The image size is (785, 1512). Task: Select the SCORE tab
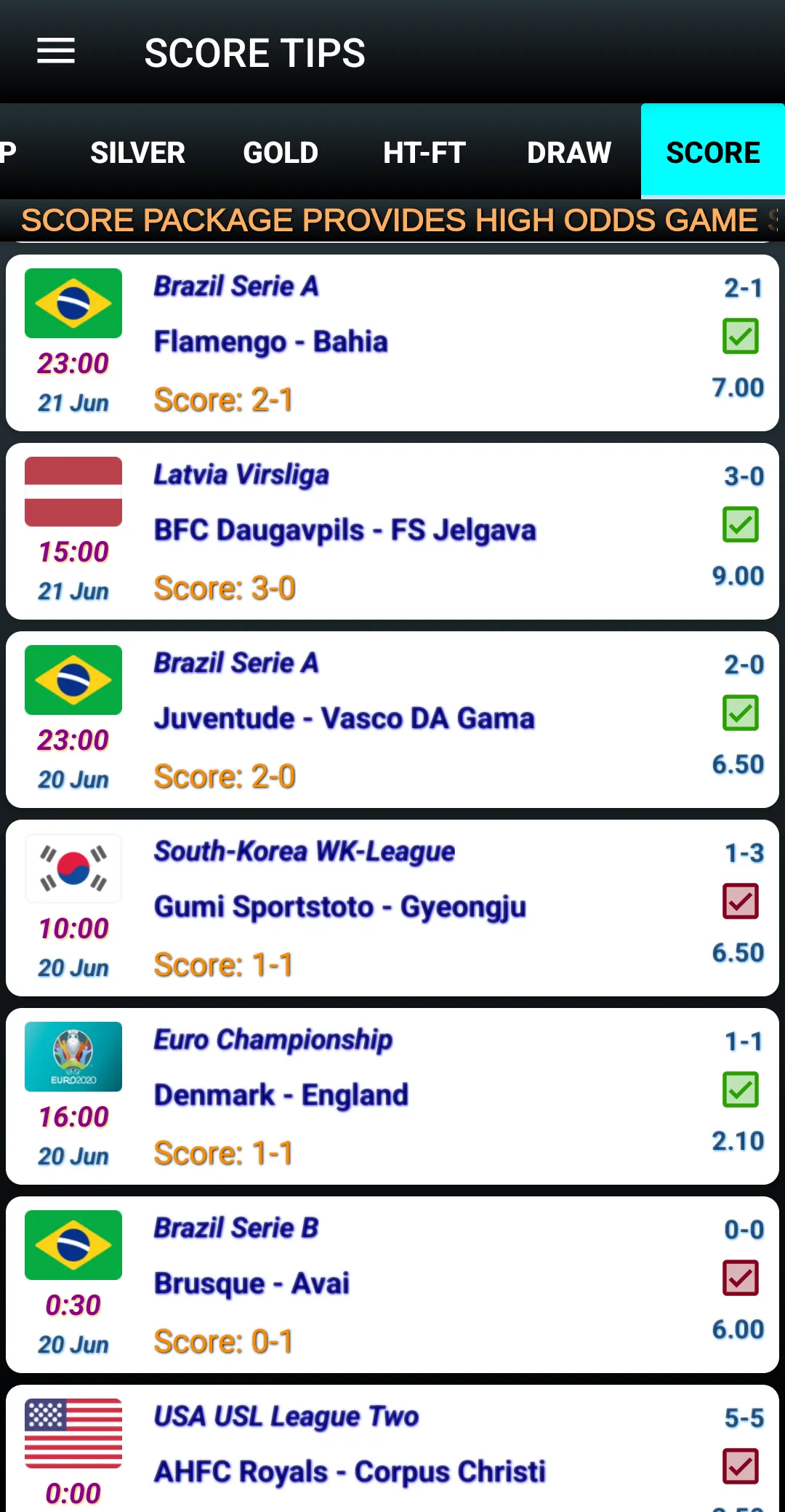(x=713, y=151)
